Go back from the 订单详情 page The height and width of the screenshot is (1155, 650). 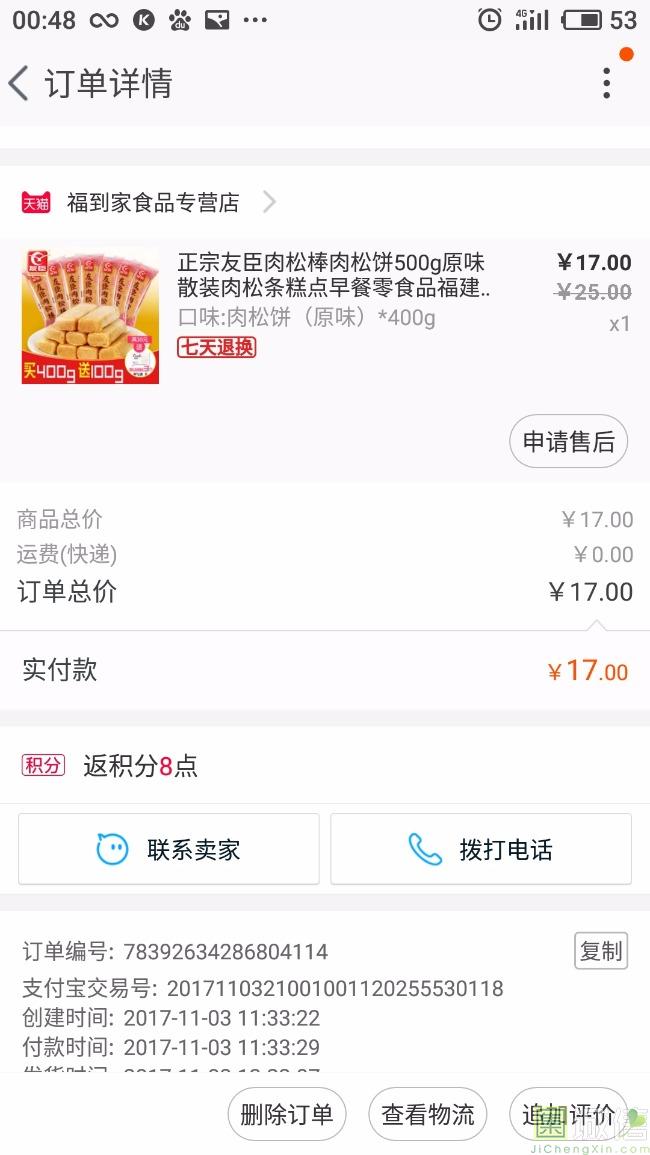pos(20,83)
